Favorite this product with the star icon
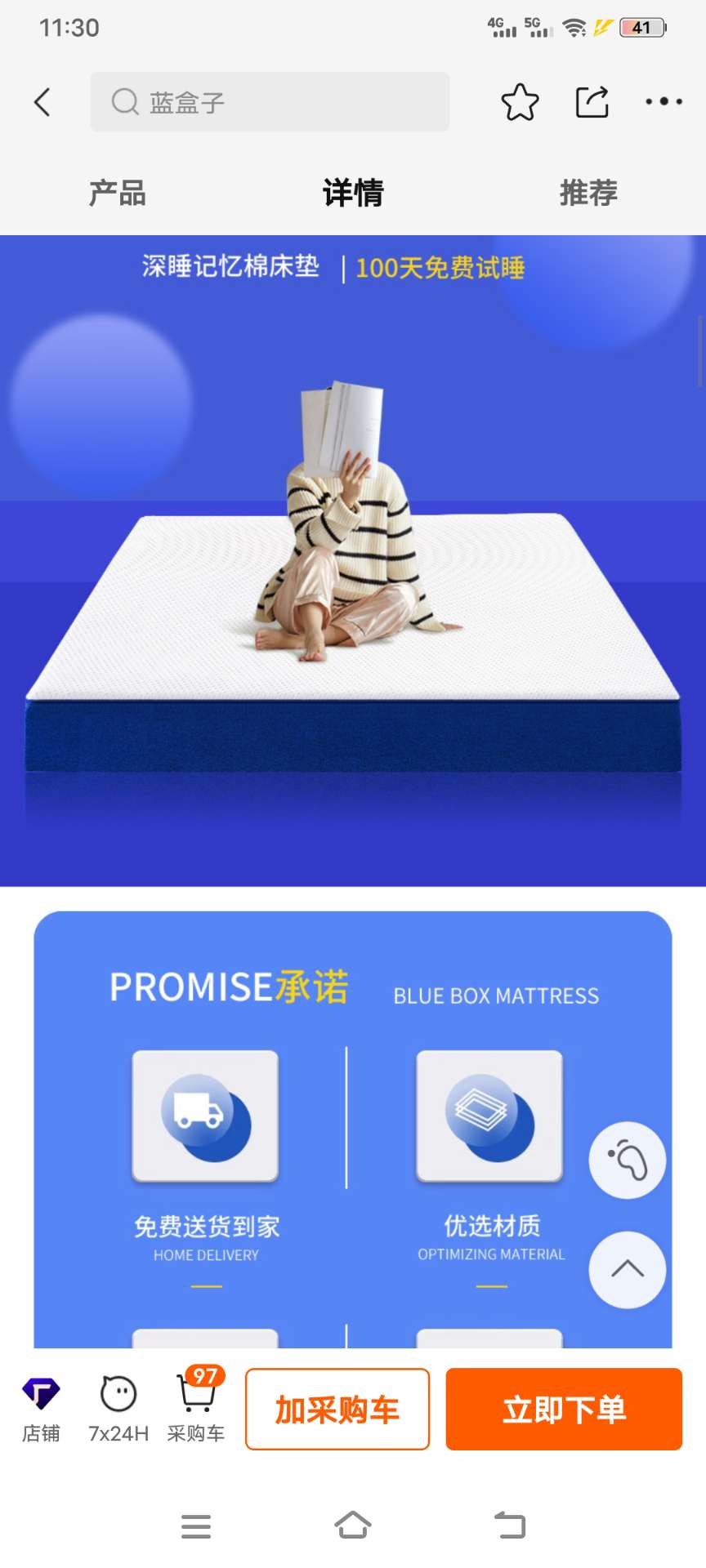Image resolution: width=706 pixels, height=1568 pixels. pos(520,102)
